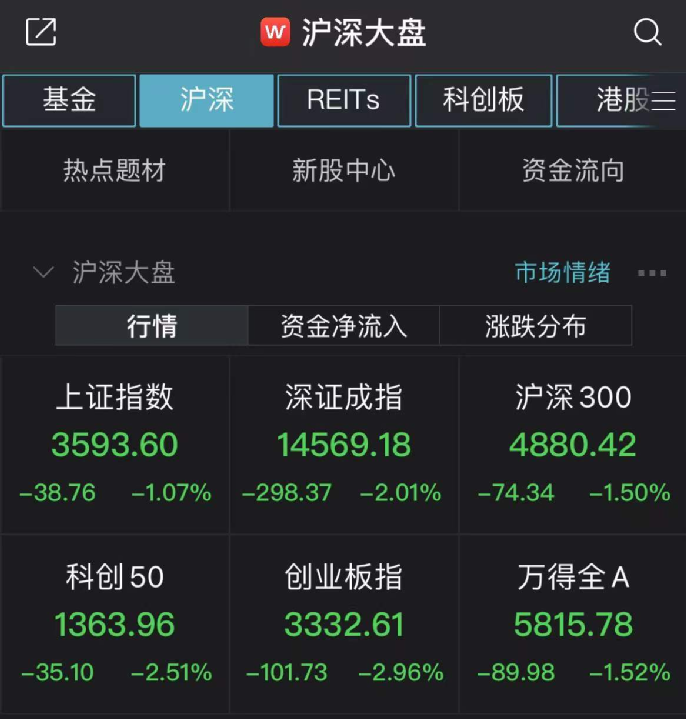
Task: Open 热点题材
Action: coord(114,171)
